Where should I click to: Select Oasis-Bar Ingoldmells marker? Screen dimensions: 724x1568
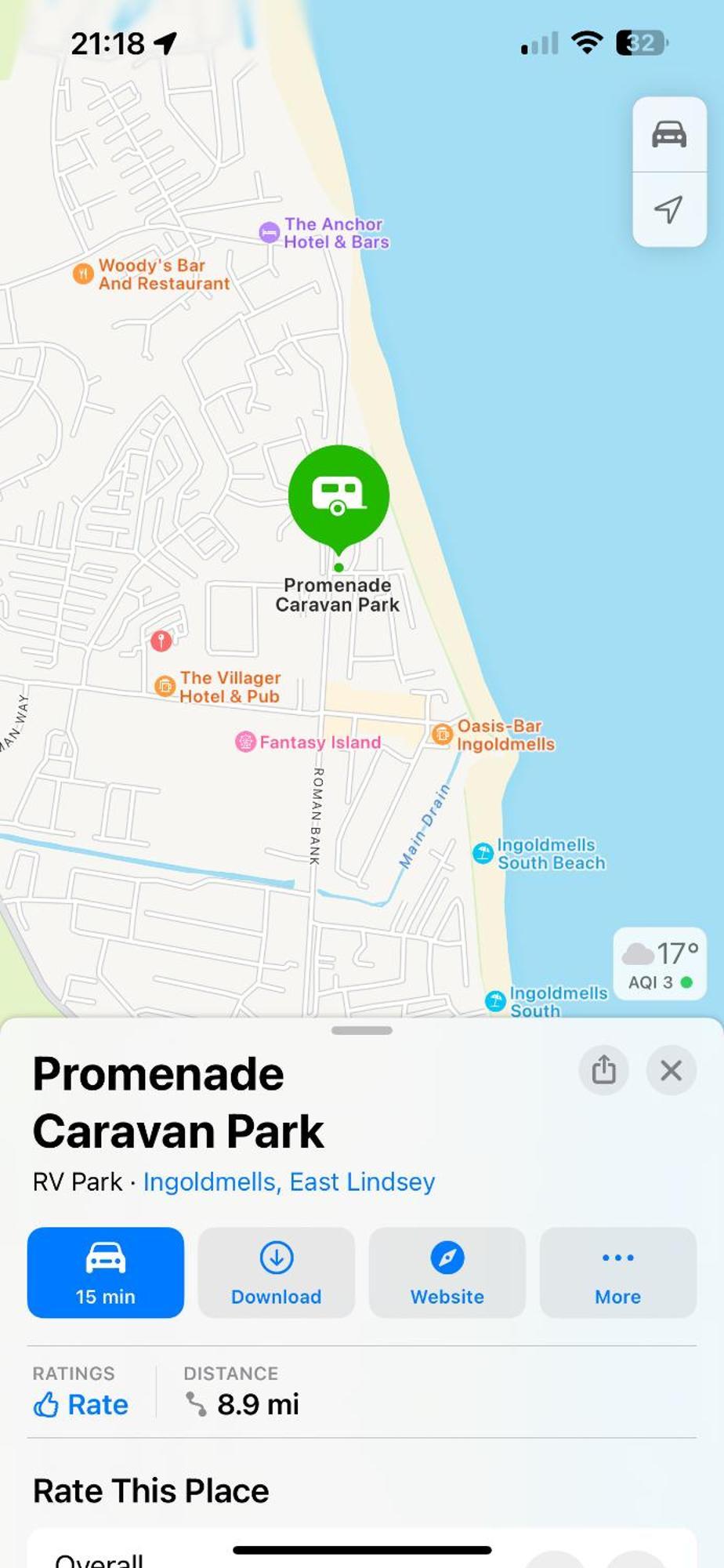pyautogui.click(x=442, y=735)
